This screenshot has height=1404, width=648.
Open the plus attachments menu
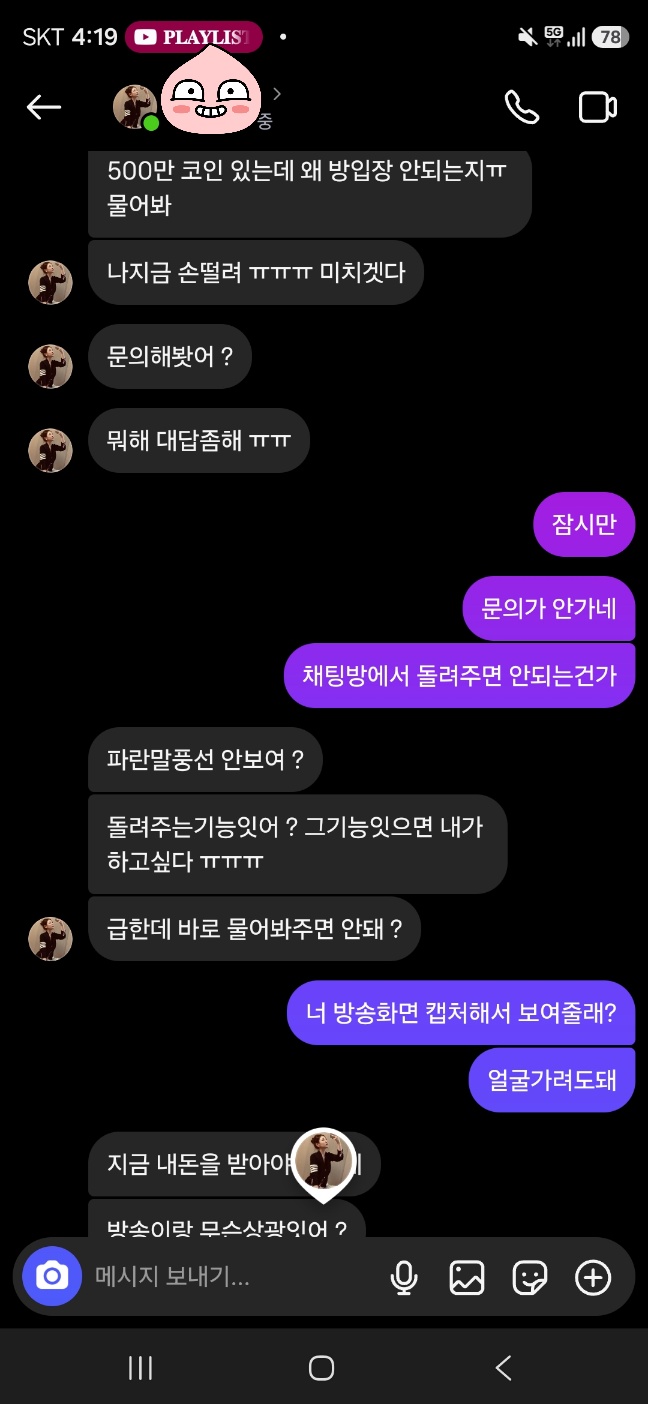[x=593, y=1277]
